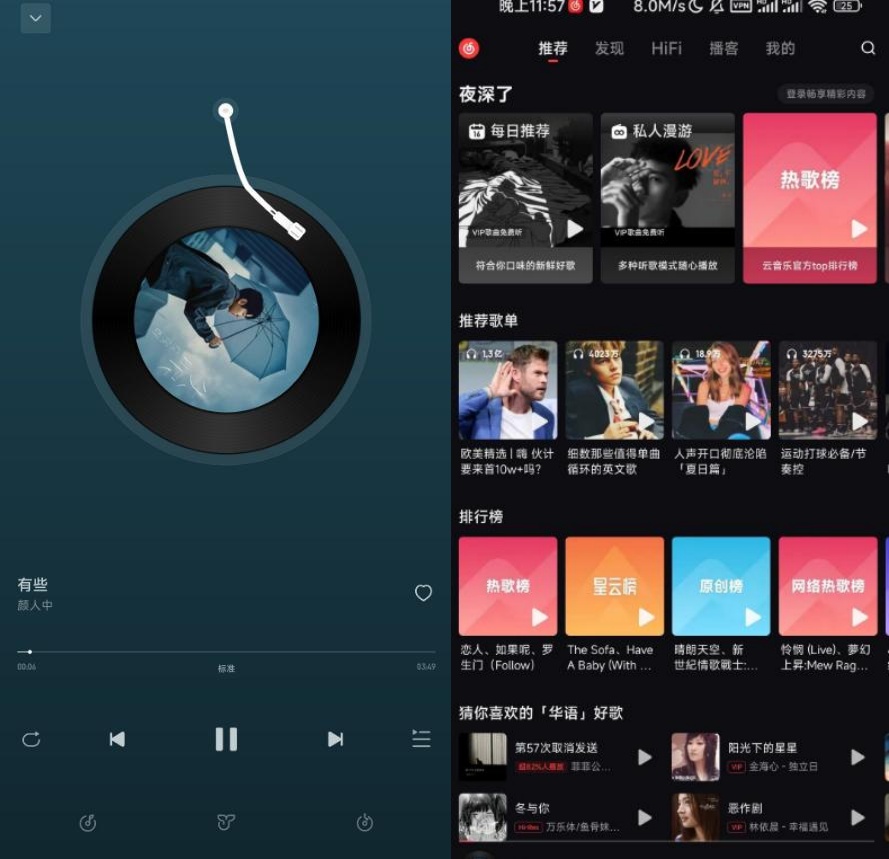Skip to the next track

[335, 739]
